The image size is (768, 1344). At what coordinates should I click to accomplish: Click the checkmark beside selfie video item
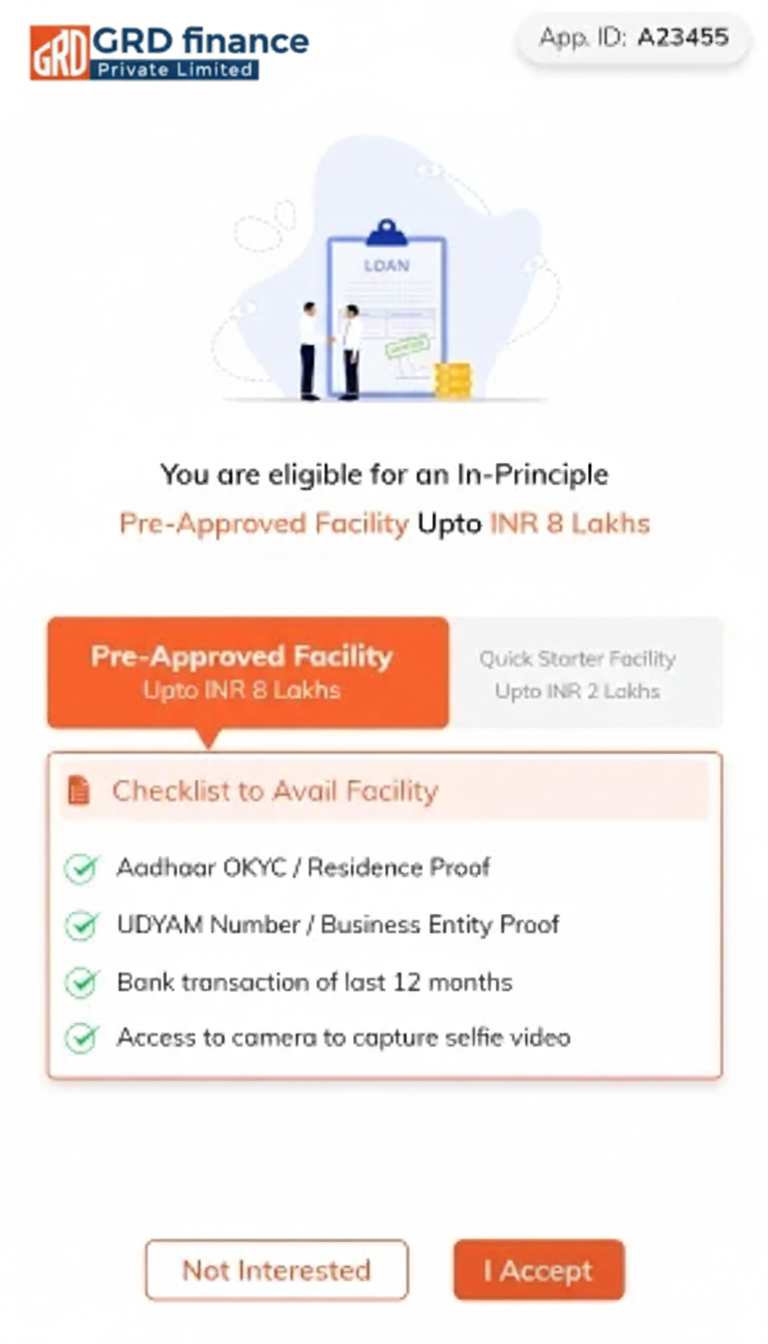coord(82,1038)
